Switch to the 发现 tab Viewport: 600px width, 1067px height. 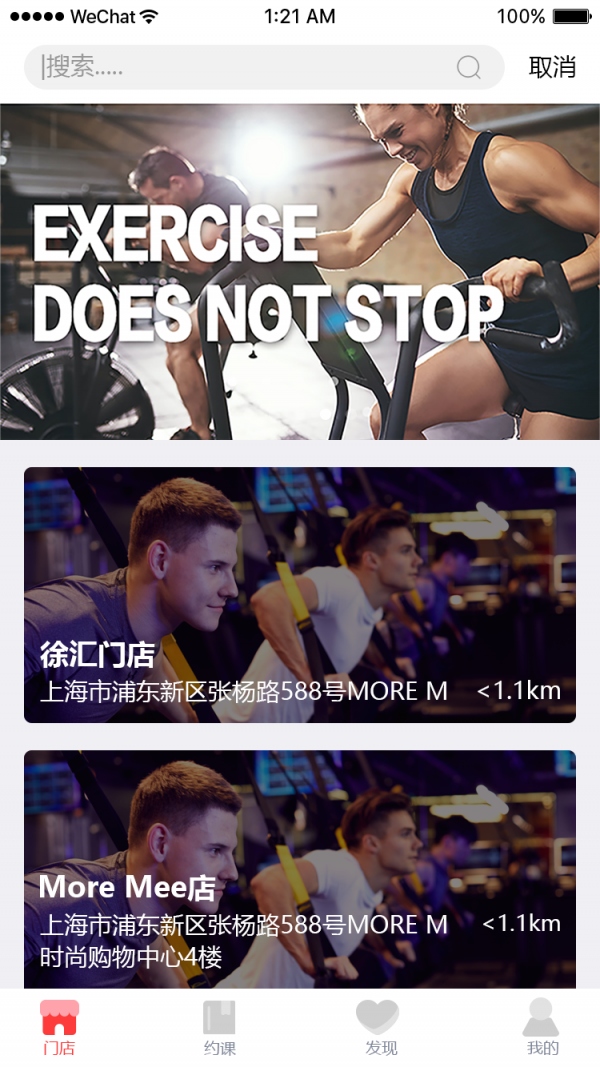point(380,1027)
